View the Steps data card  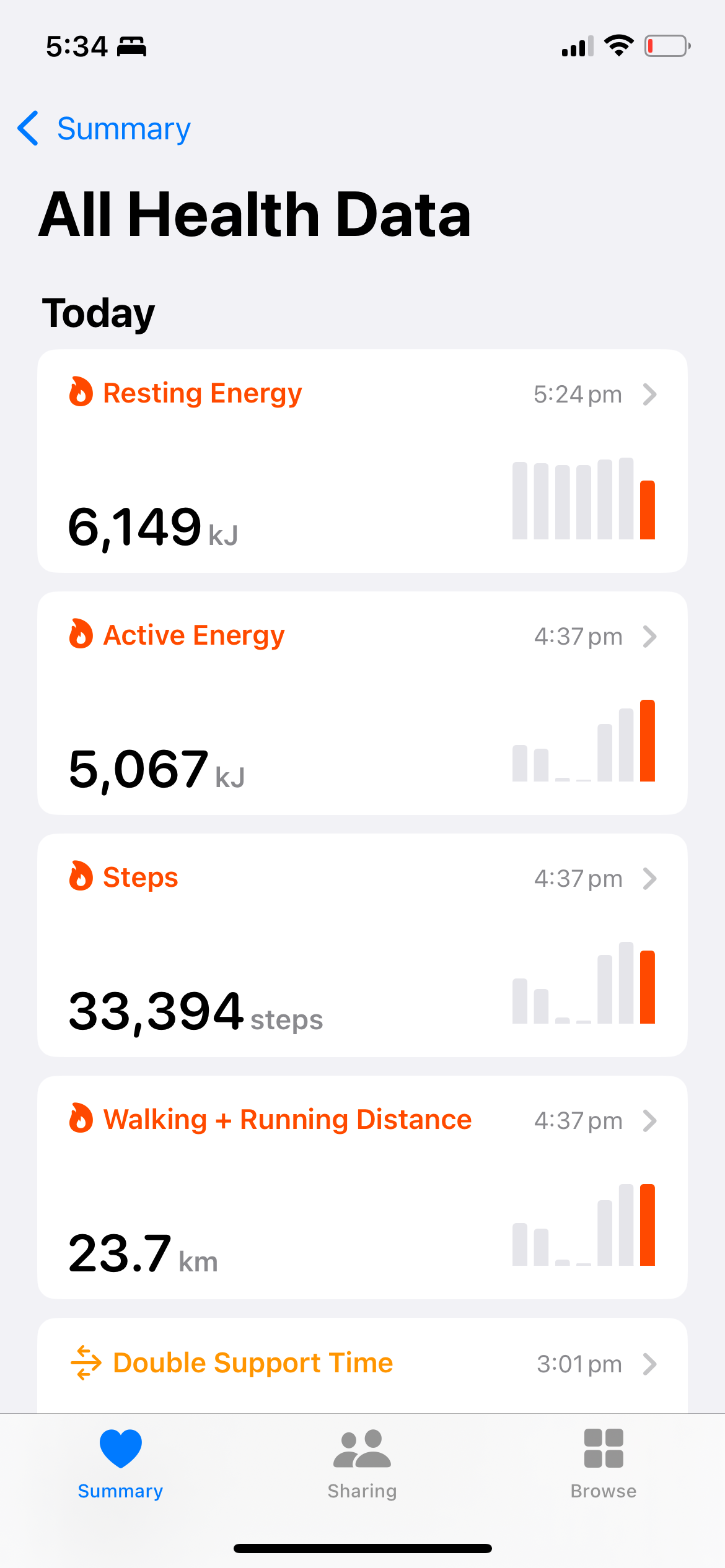coord(362,945)
